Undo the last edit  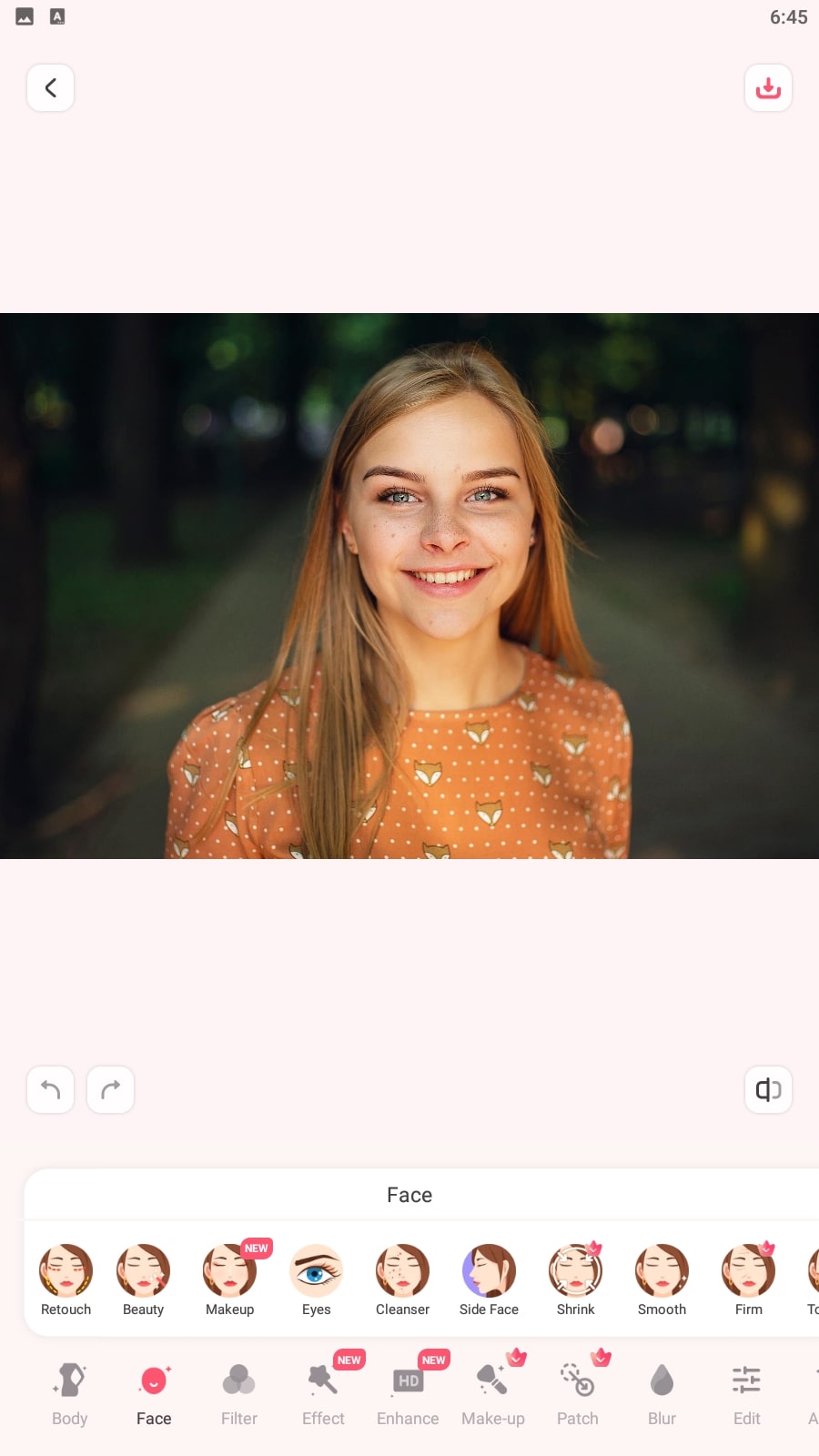point(50,1089)
